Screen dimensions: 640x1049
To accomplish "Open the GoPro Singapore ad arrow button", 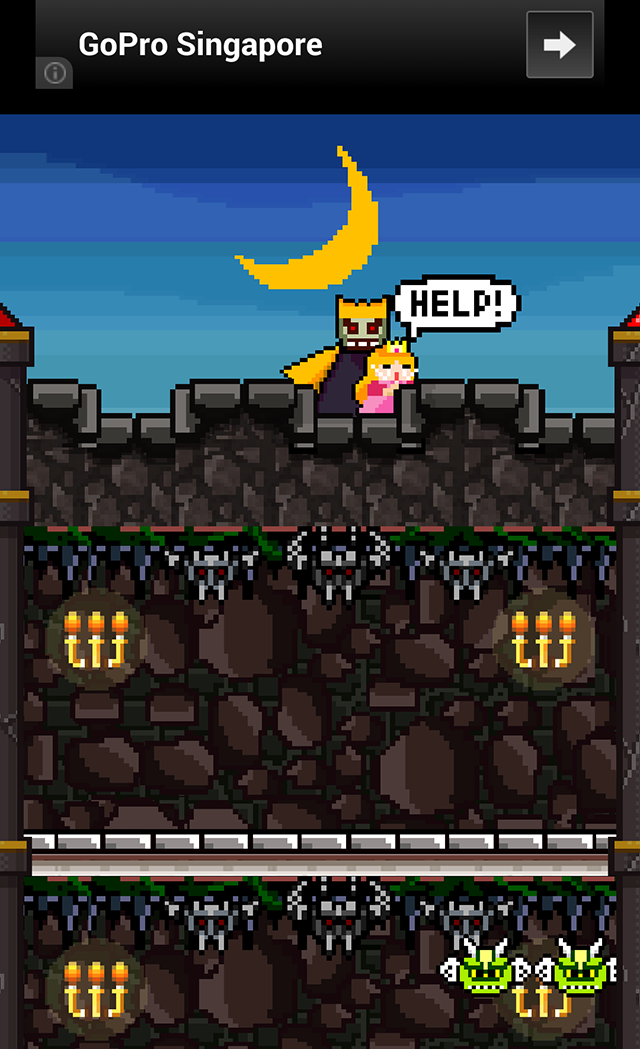I will coord(559,45).
